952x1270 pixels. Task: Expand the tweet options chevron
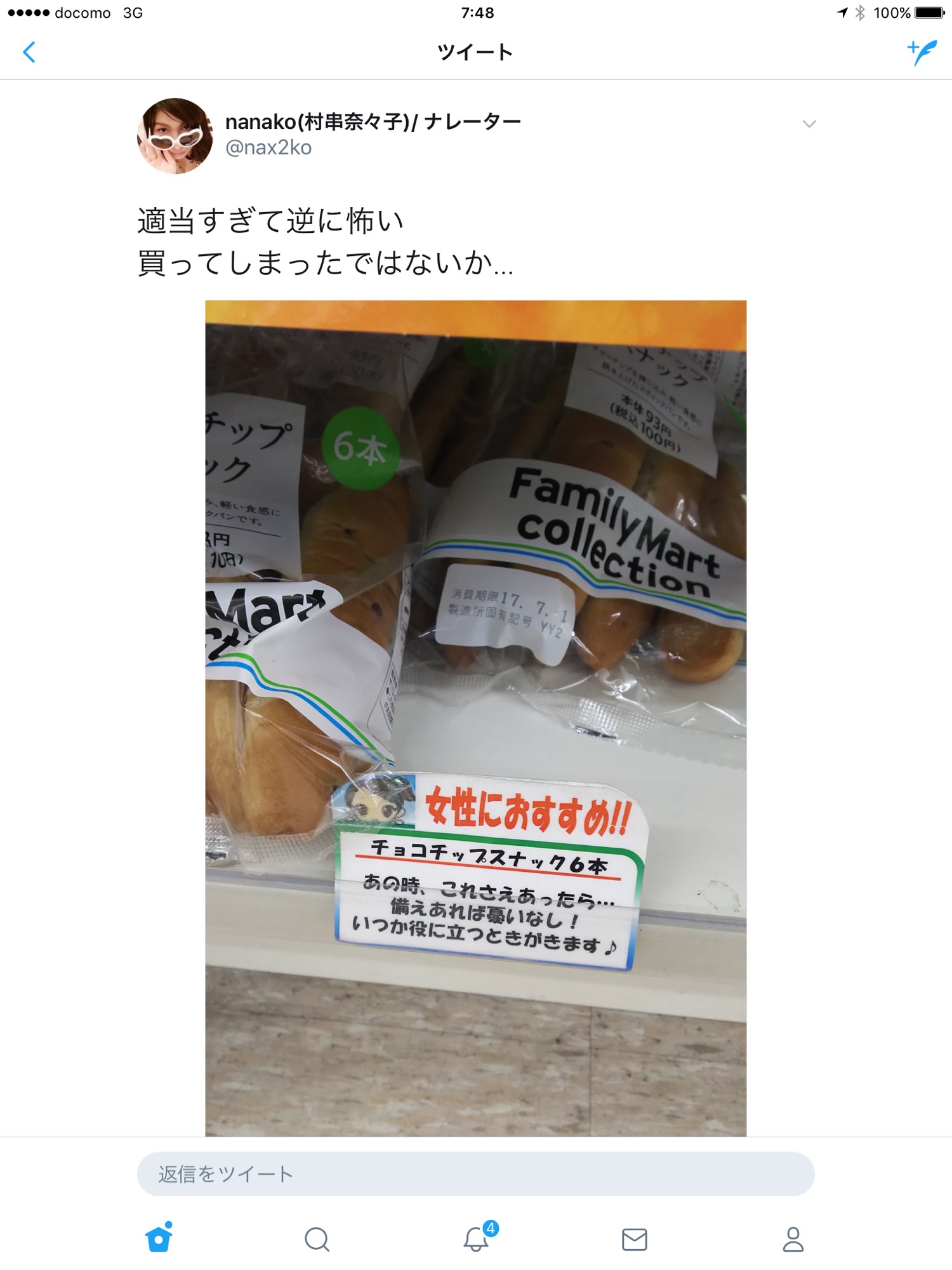[809, 124]
